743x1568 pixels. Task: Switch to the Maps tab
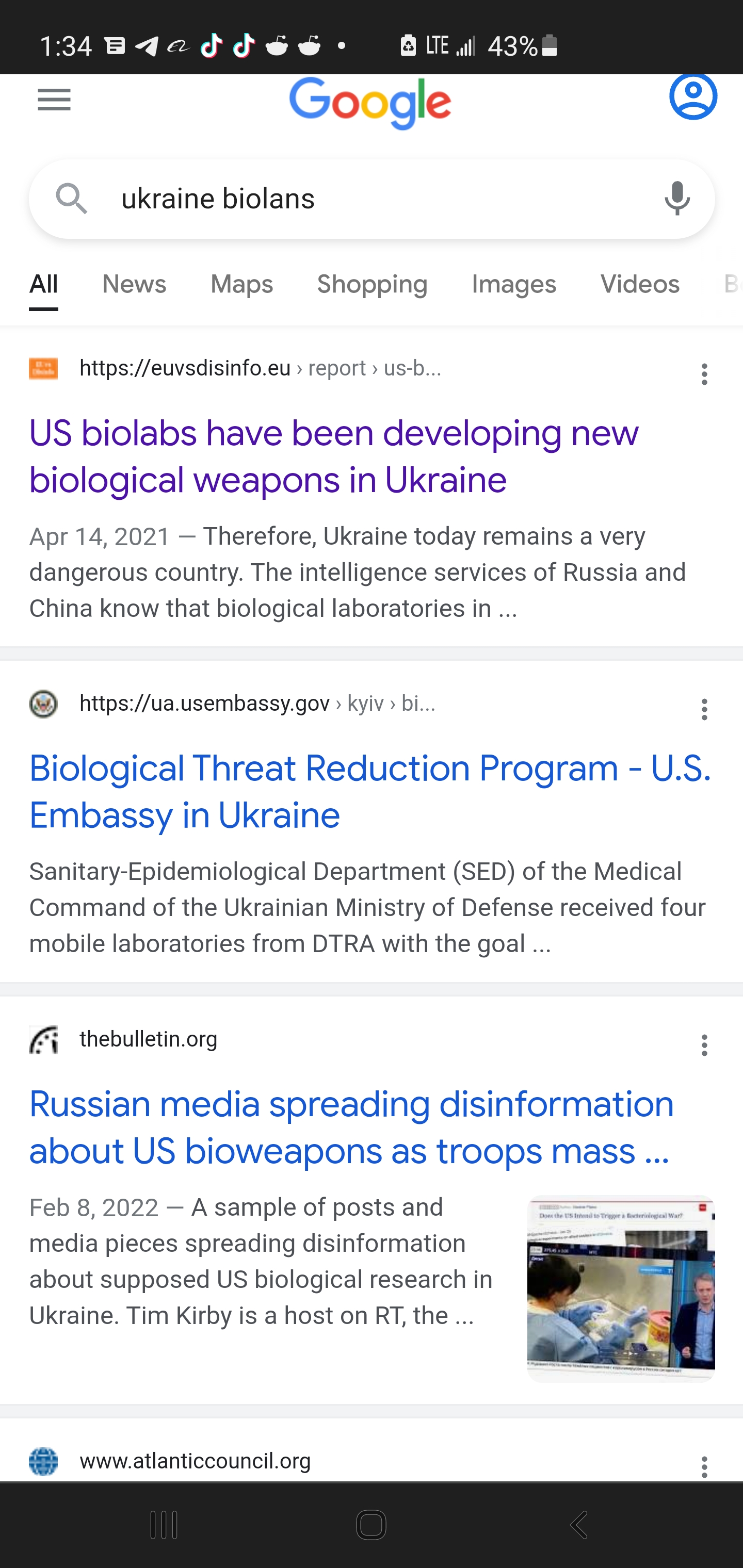tap(242, 284)
